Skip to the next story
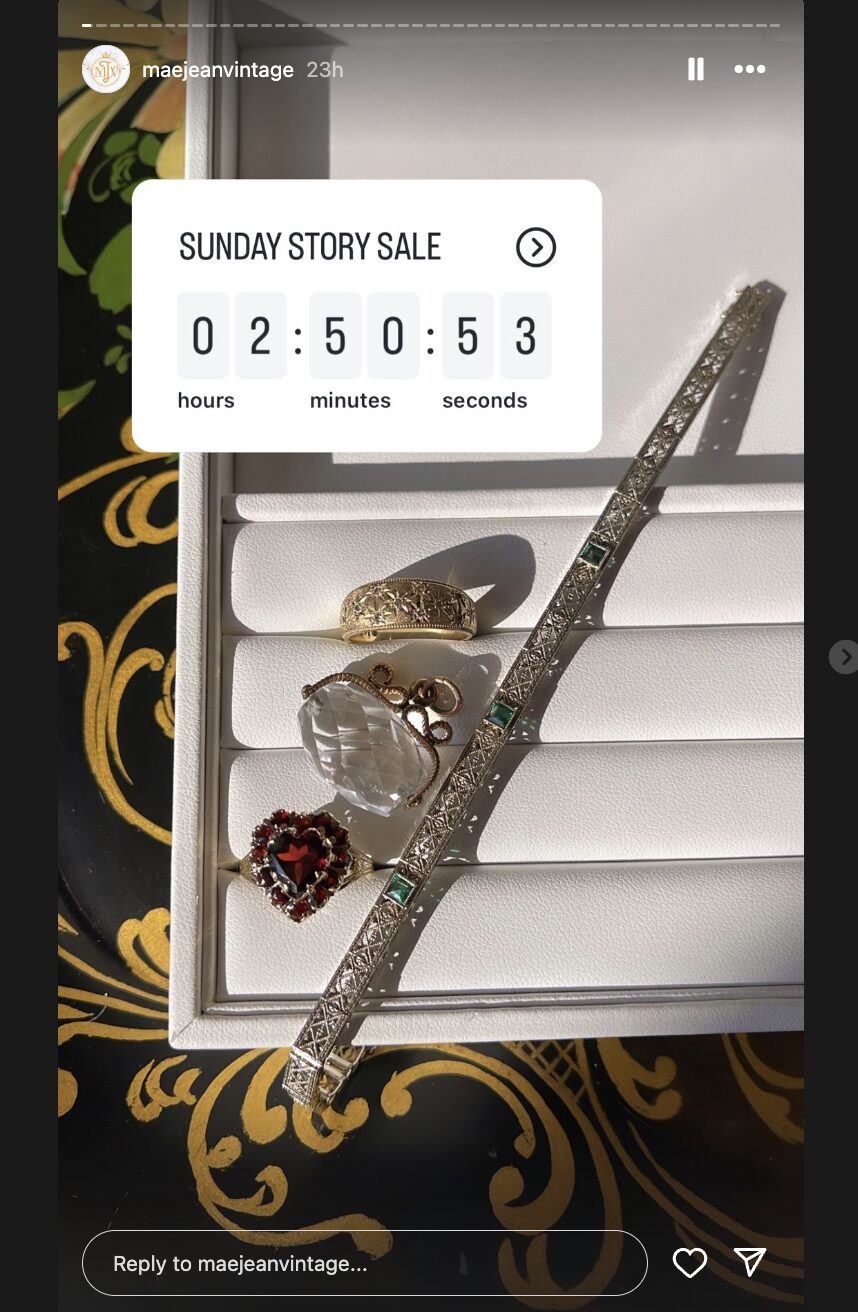 (845, 657)
